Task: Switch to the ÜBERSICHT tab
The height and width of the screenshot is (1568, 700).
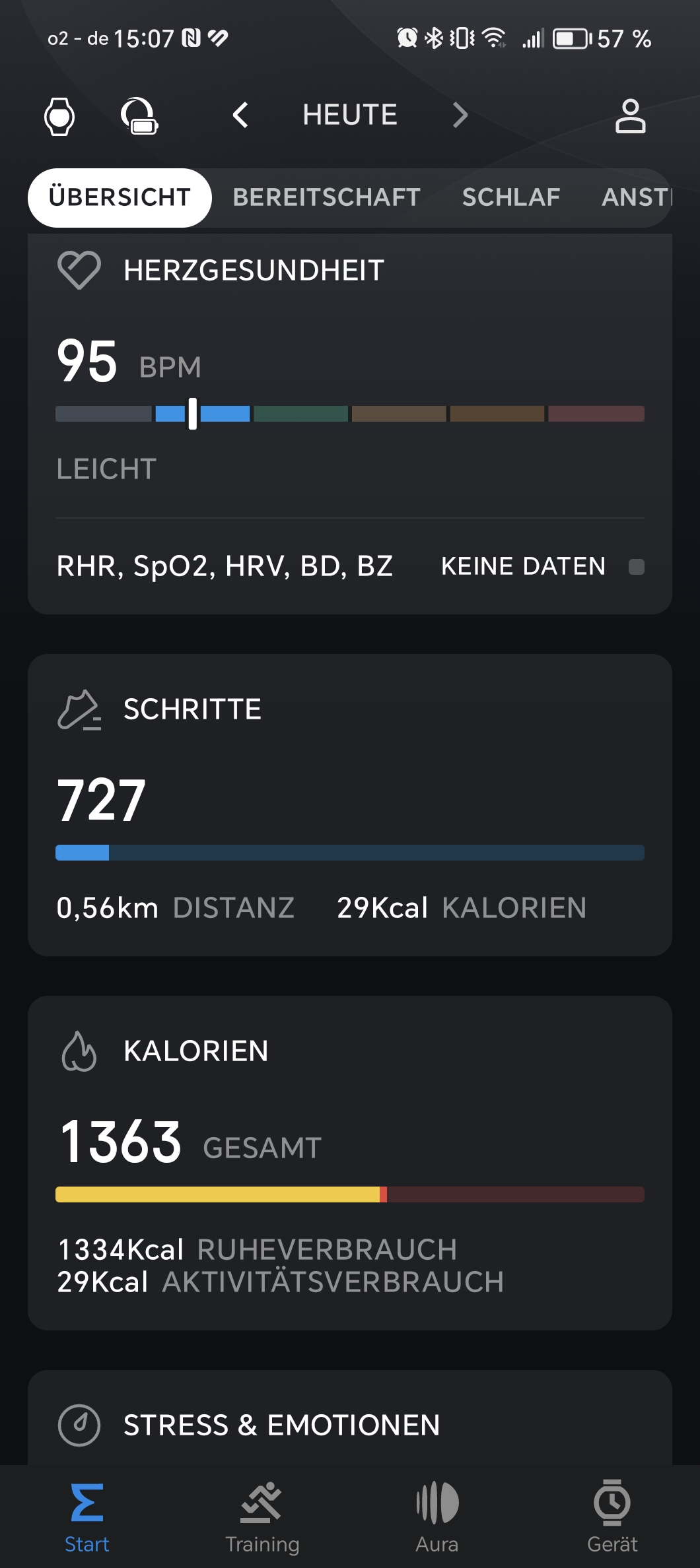Action: pos(120,197)
